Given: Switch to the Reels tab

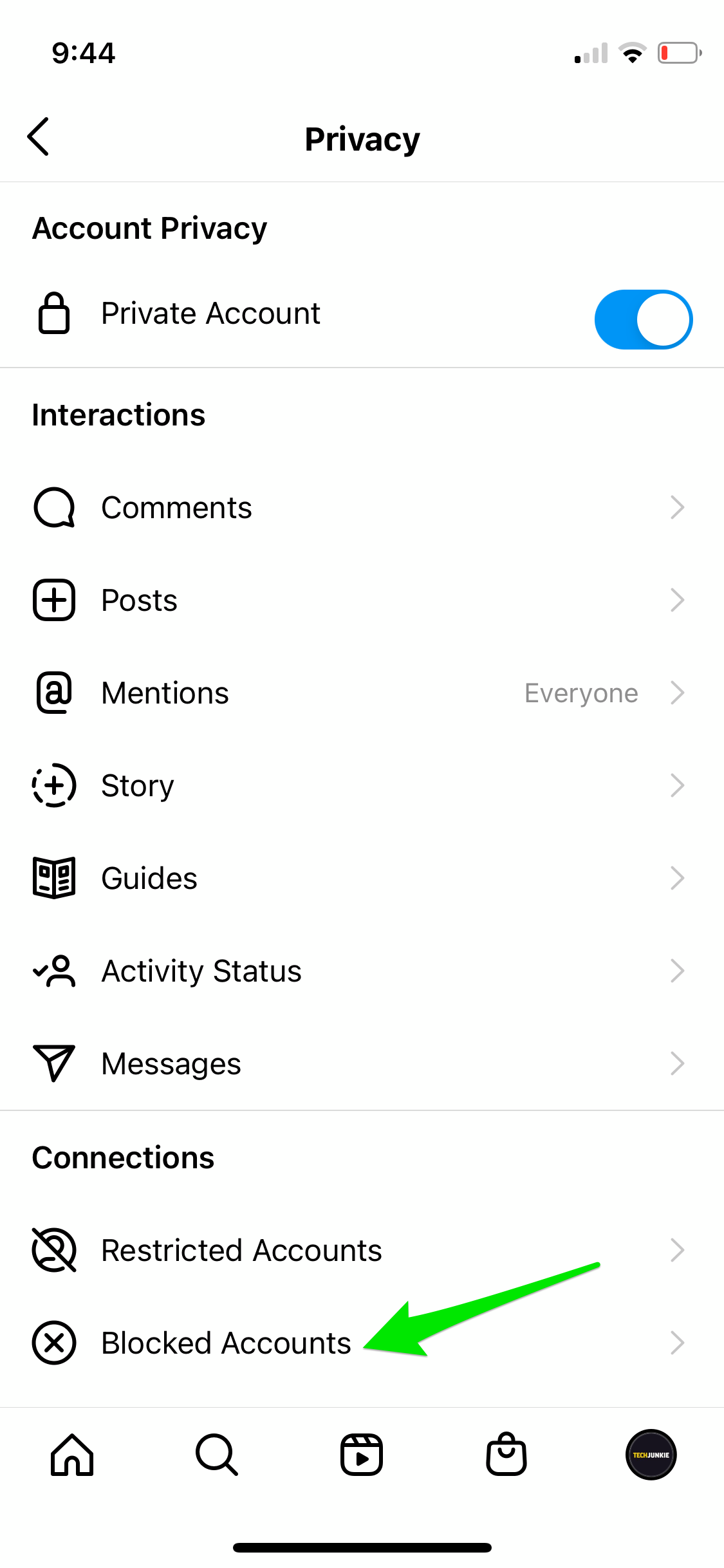Looking at the screenshot, I should click(362, 1455).
